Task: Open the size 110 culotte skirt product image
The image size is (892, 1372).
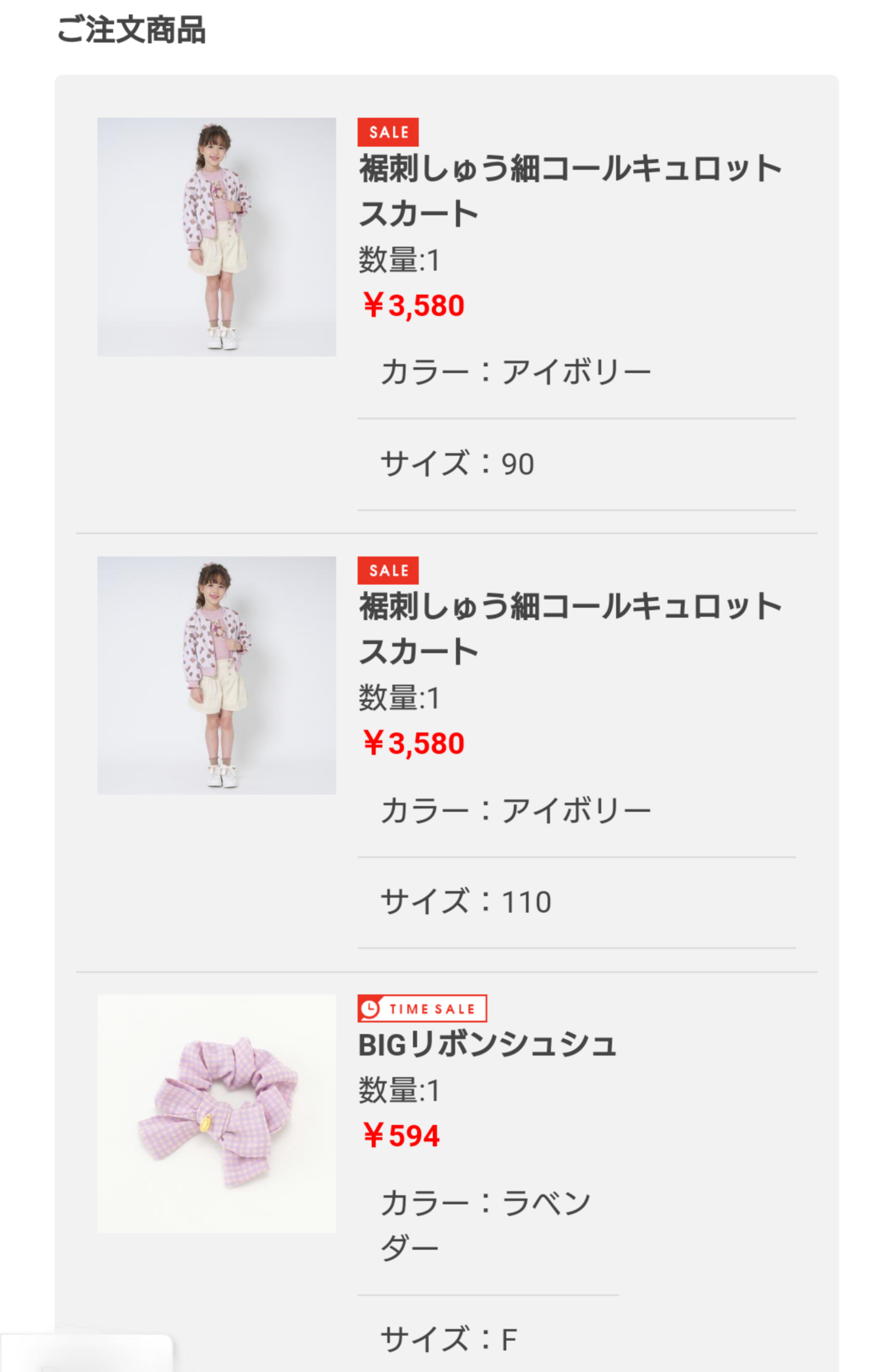Action: coord(216,675)
